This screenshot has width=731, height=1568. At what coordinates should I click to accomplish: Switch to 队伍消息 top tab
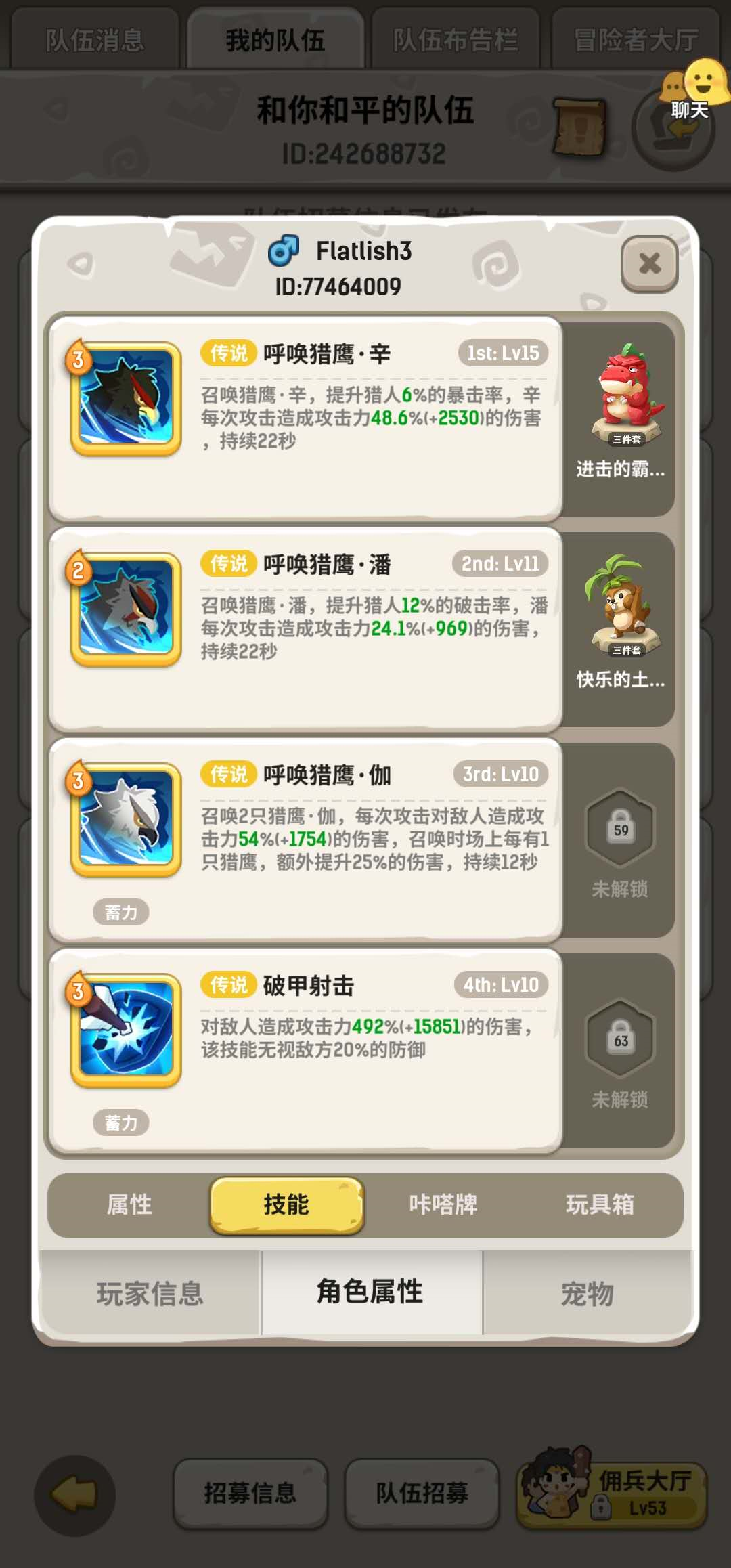tap(95, 41)
